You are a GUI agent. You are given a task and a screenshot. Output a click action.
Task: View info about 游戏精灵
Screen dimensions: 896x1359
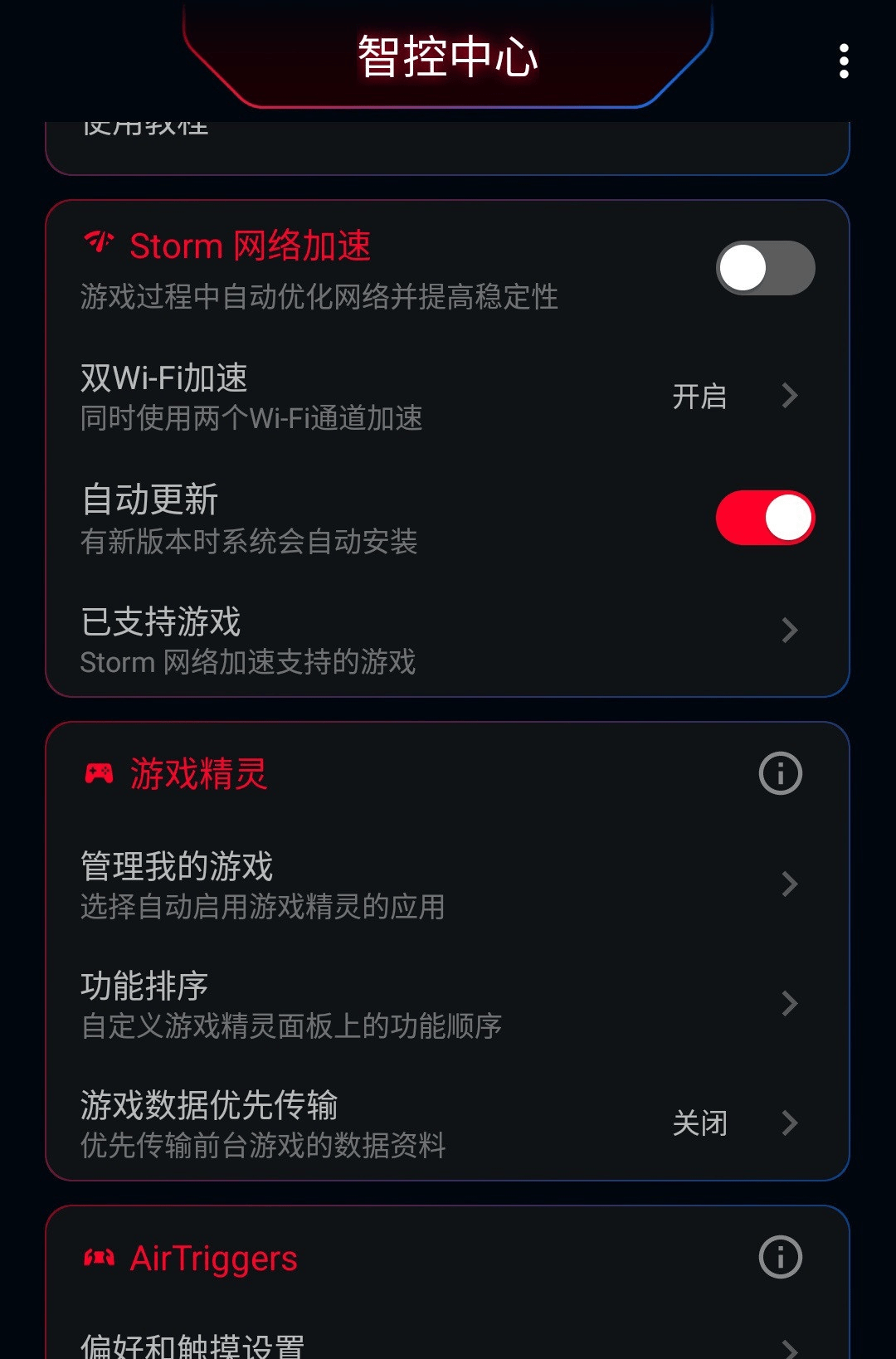(780, 773)
